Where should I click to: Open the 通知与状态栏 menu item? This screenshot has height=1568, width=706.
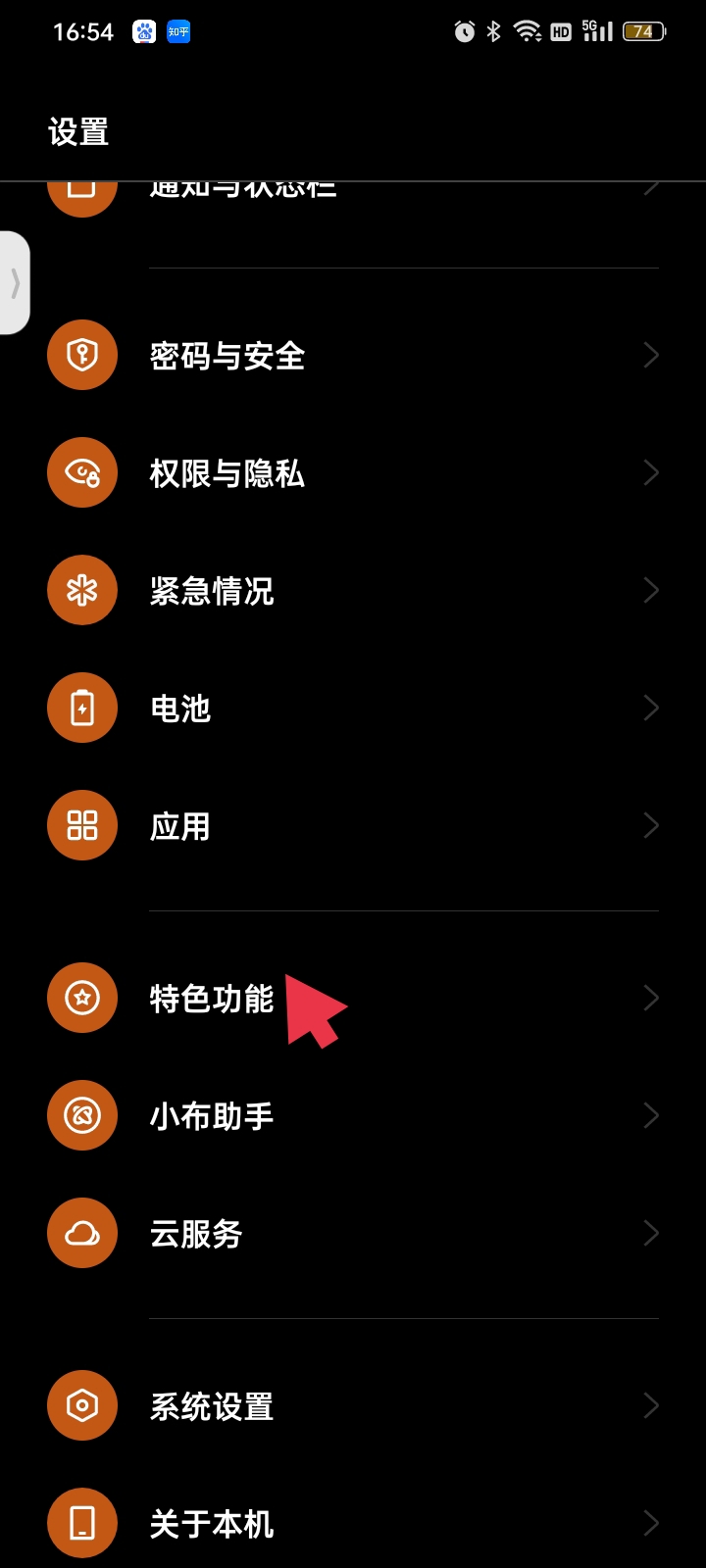(x=245, y=186)
